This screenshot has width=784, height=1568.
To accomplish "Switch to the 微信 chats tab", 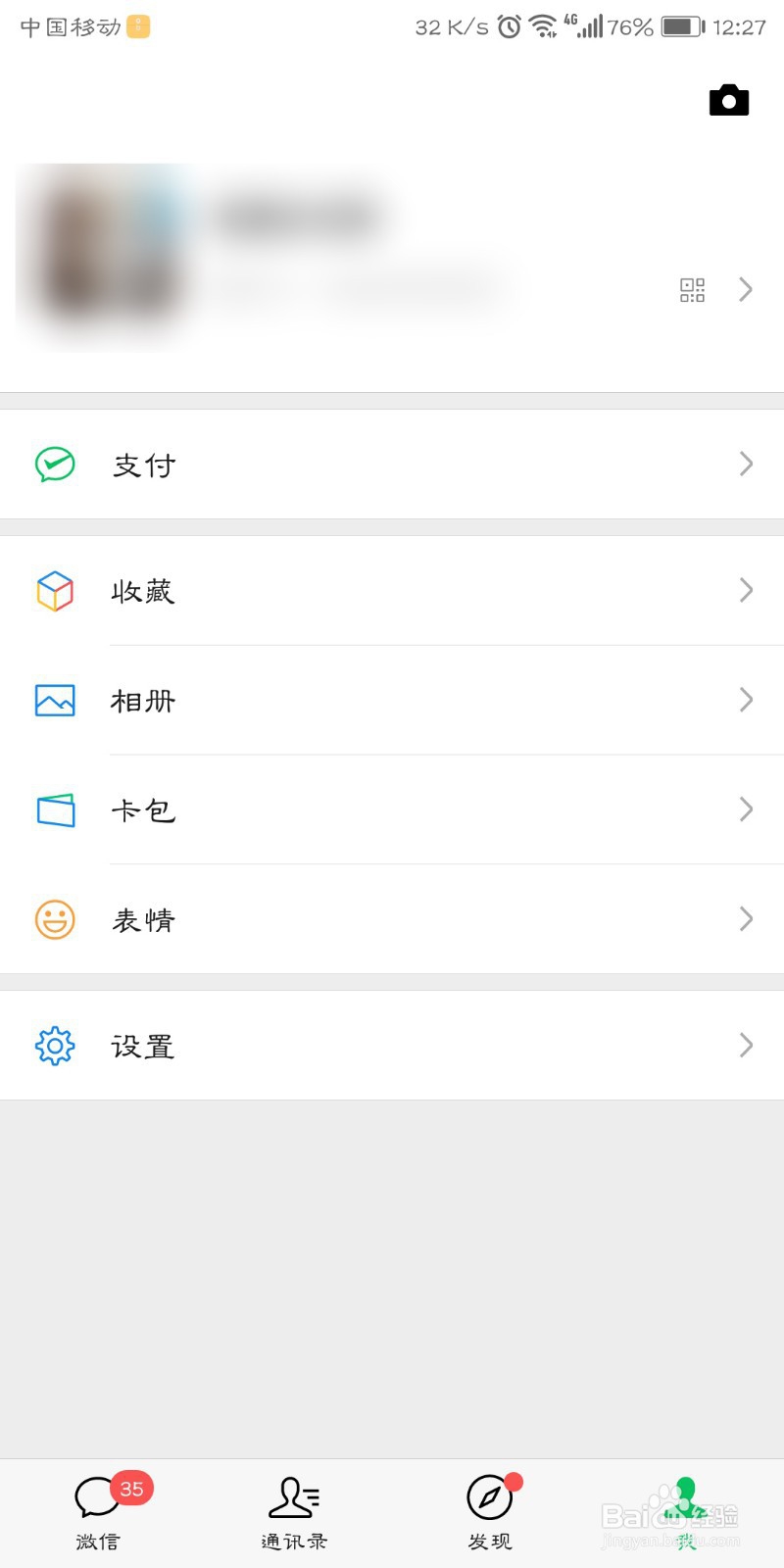I will (x=98, y=1512).
